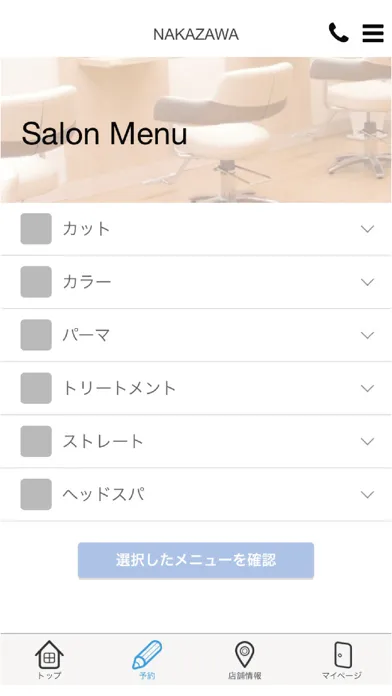Open the マイページ tab
Image resolution: width=392 pixels, height=696 pixels.
tap(342, 660)
